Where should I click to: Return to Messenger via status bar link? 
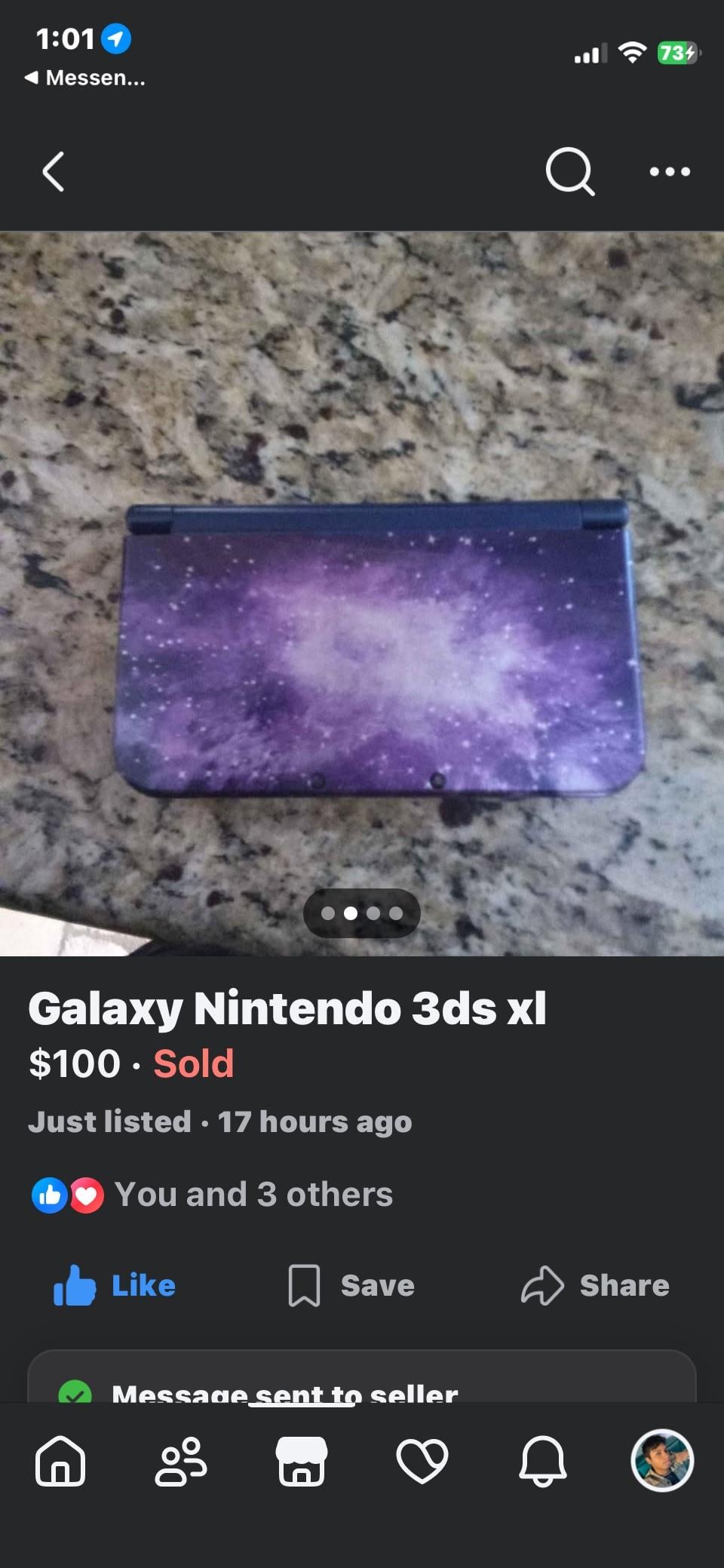84,78
